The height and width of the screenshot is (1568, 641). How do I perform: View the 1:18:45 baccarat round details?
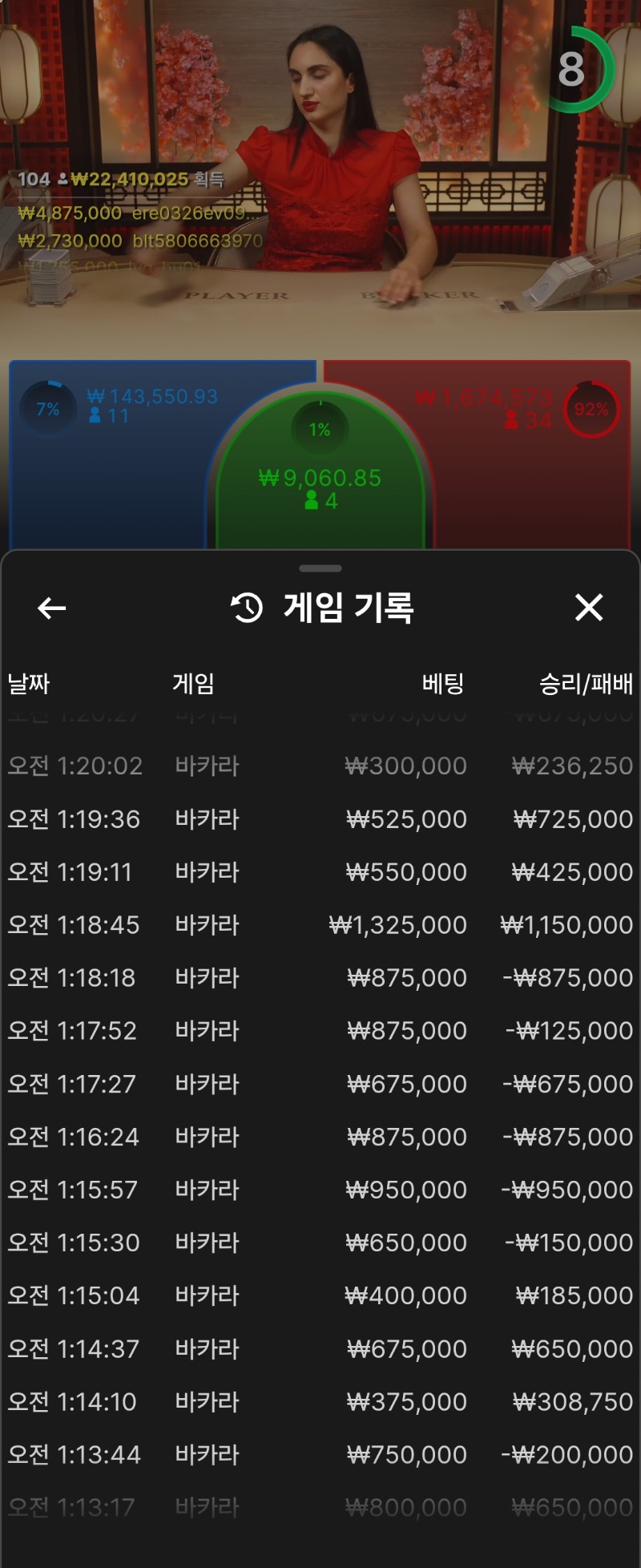click(320, 925)
